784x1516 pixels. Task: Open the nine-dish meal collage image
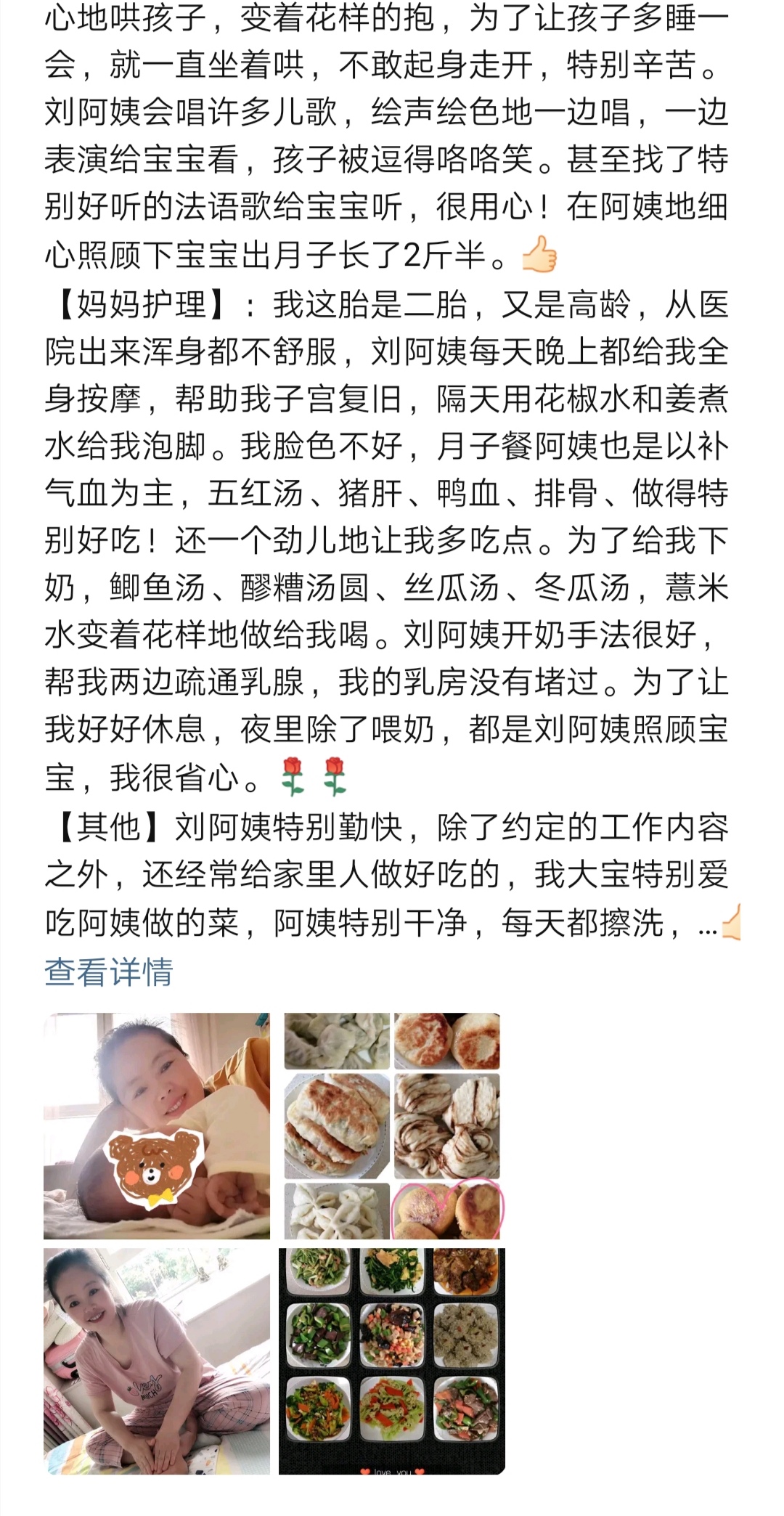coord(392,1361)
